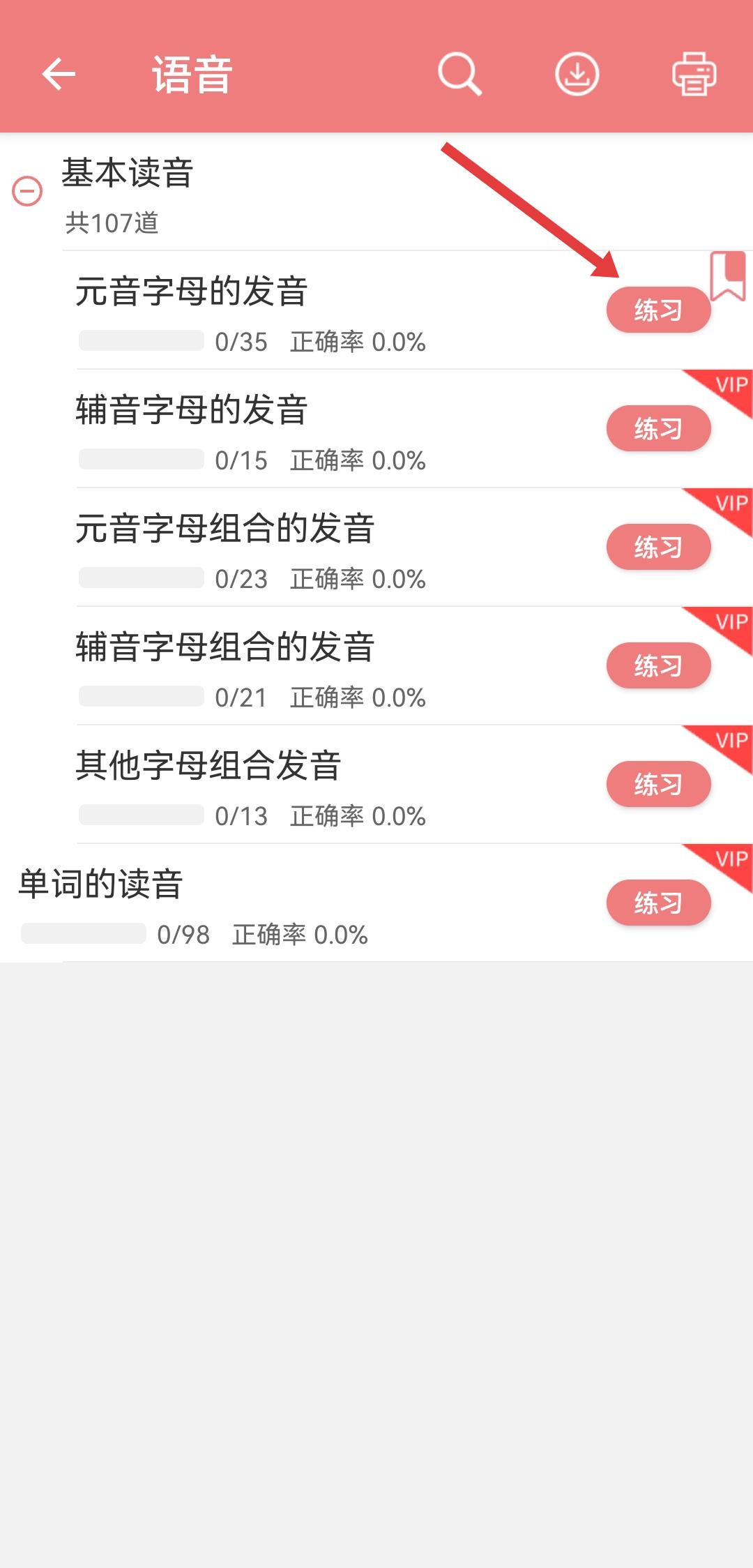The width and height of the screenshot is (753, 1568).
Task: Collapse the 基本读音 section
Action: coord(28,191)
